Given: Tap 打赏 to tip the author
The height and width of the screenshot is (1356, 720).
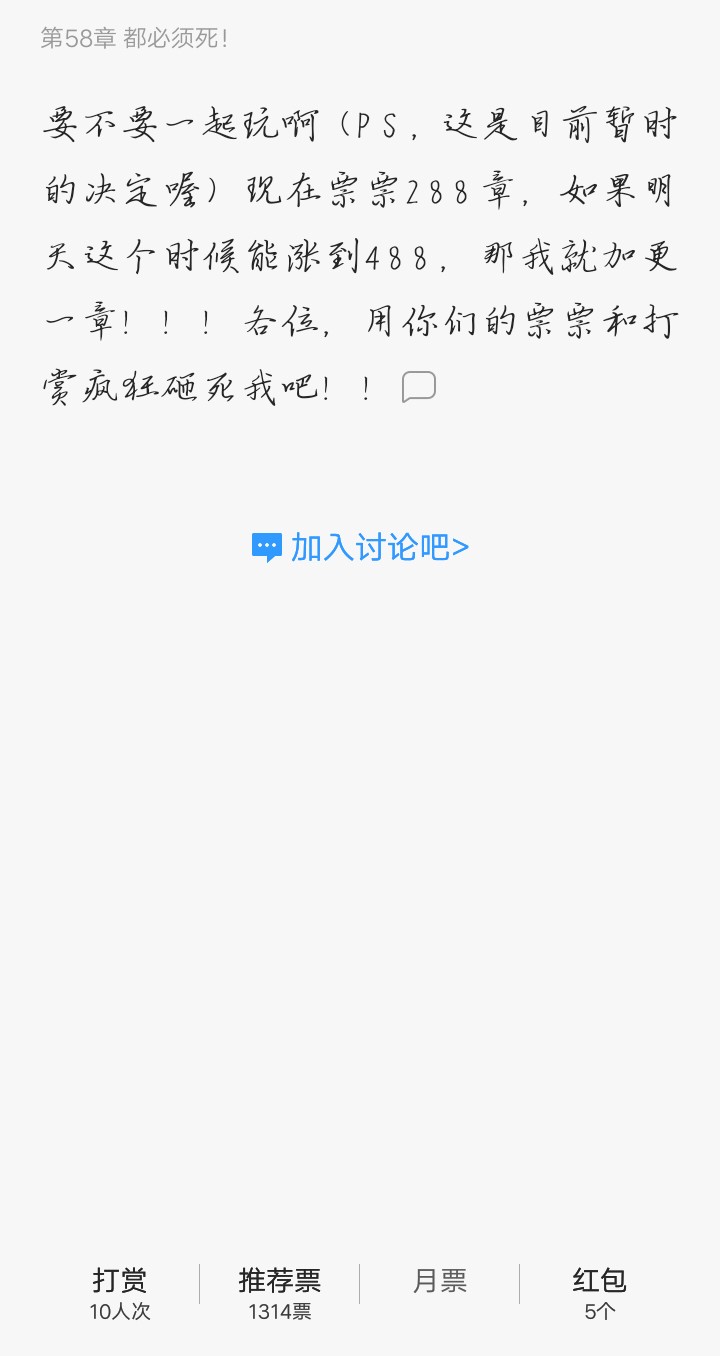Looking at the screenshot, I should click(120, 1293).
